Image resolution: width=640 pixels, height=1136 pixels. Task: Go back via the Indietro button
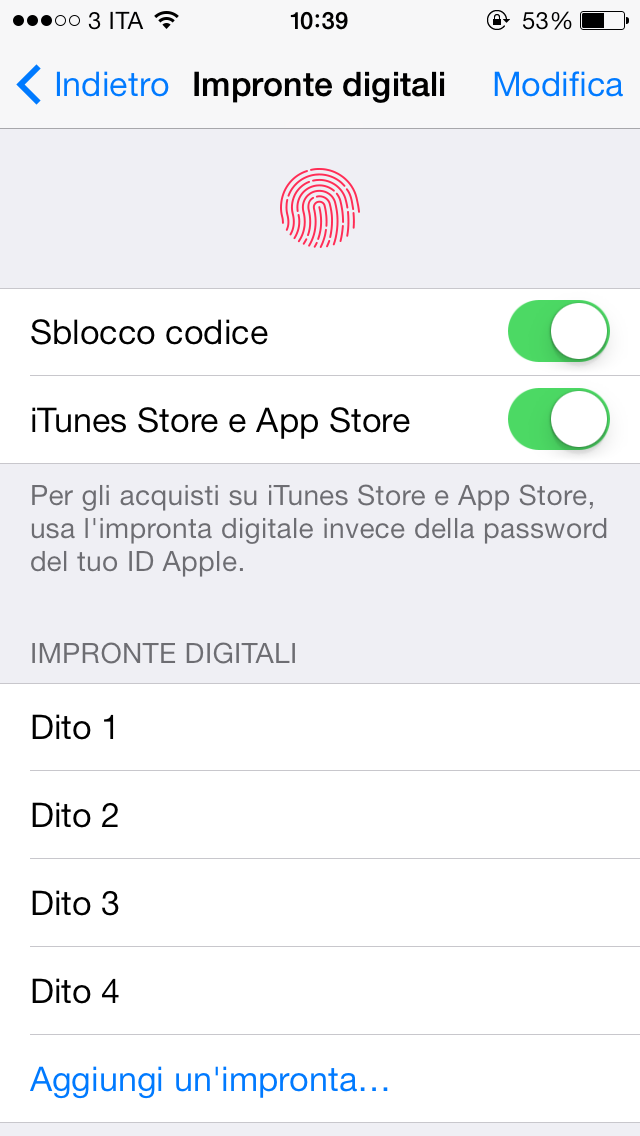coord(94,85)
